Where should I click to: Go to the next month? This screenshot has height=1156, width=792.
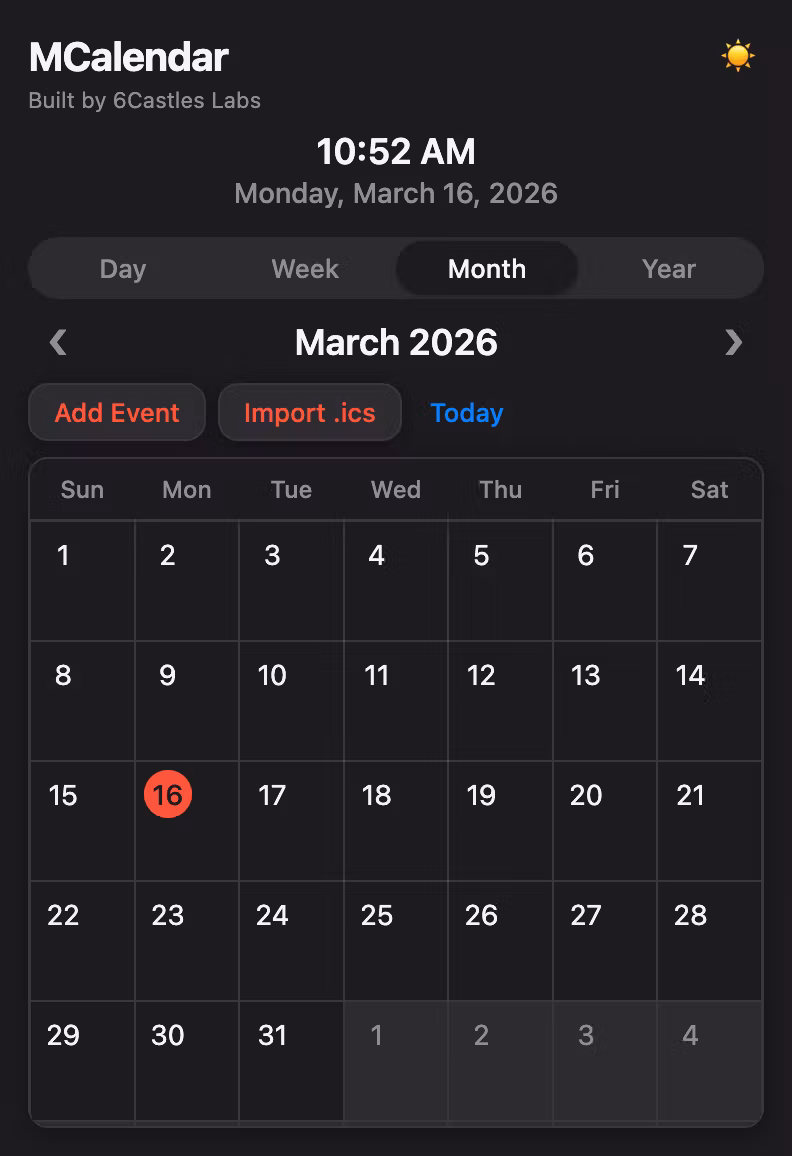(x=734, y=343)
